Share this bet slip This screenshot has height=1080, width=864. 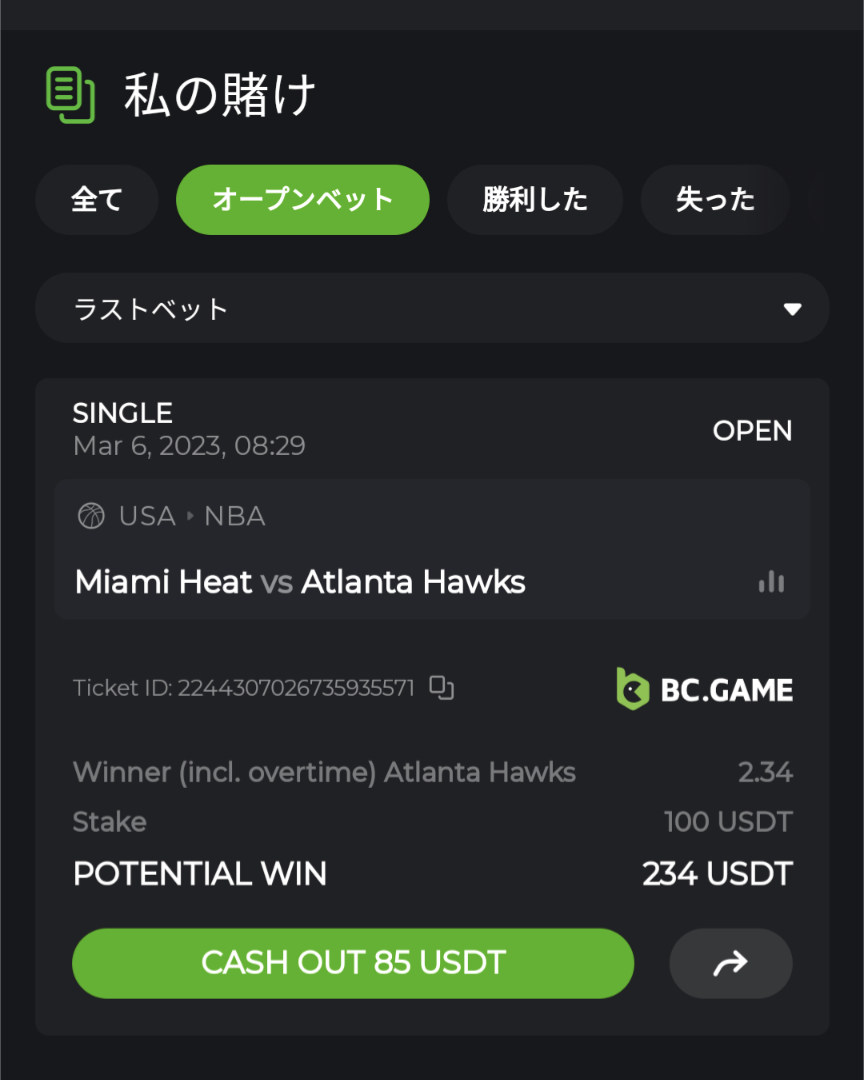coord(730,964)
